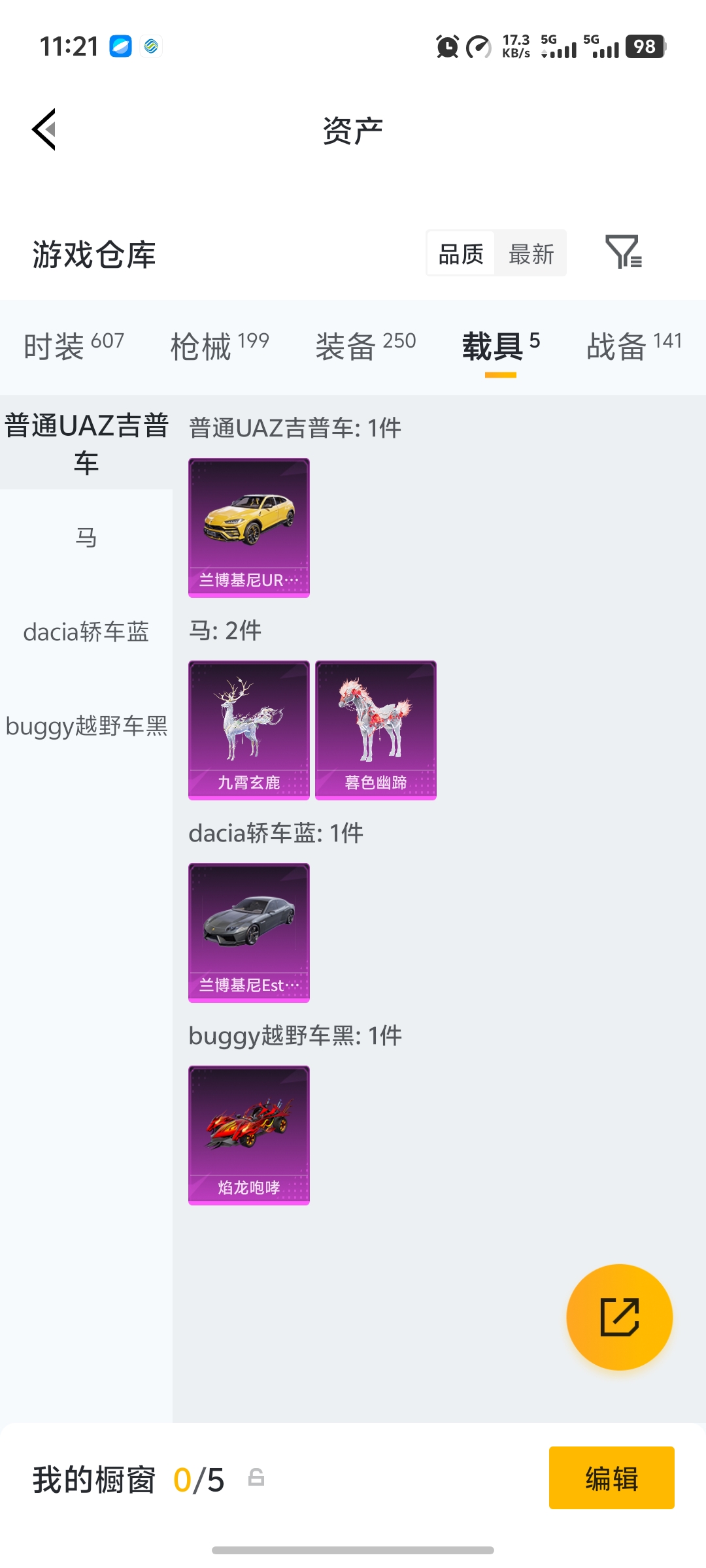
Task: Tap the back arrow to leave 资产 page
Action: 44,129
